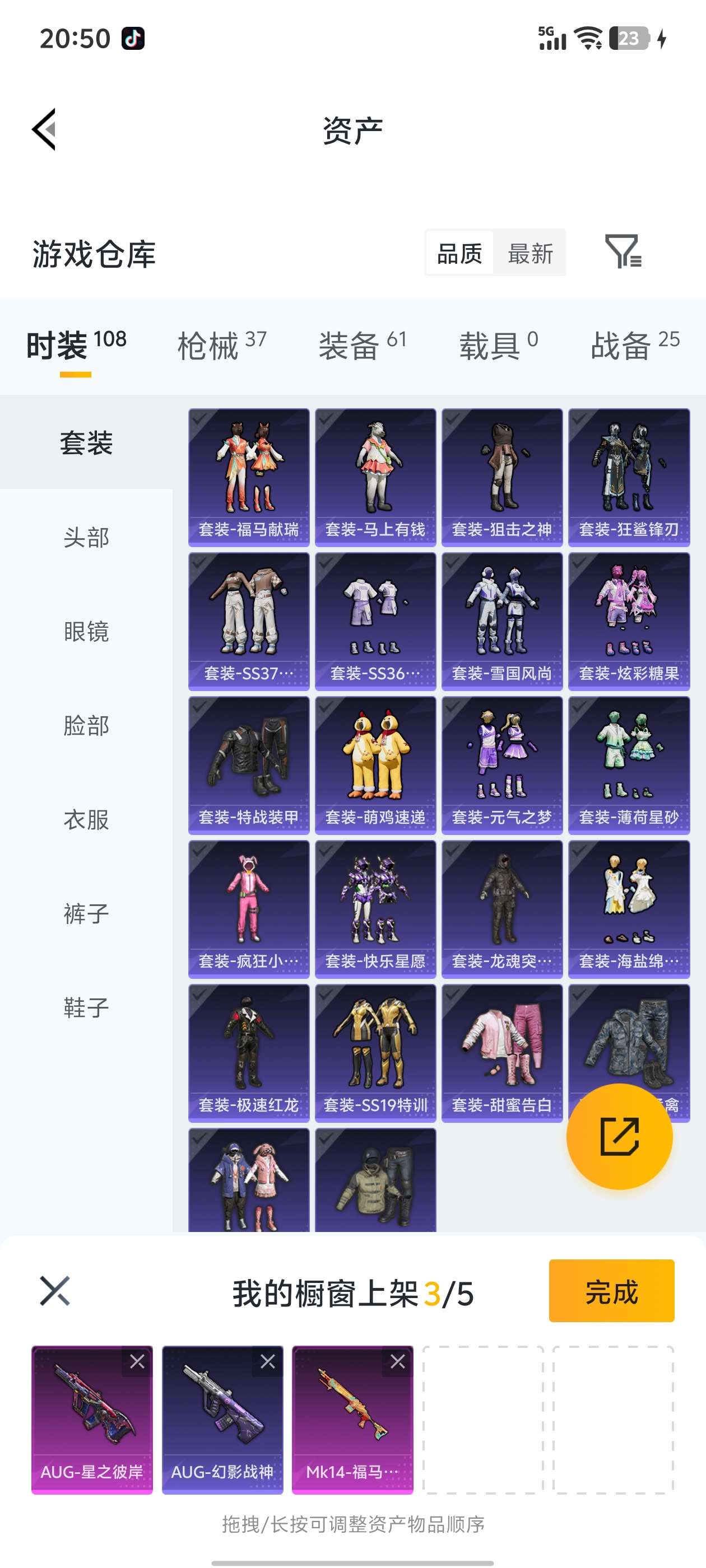Confirm showcase with the 完成 button
This screenshot has width=706, height=1568.
coord(611,1291)
